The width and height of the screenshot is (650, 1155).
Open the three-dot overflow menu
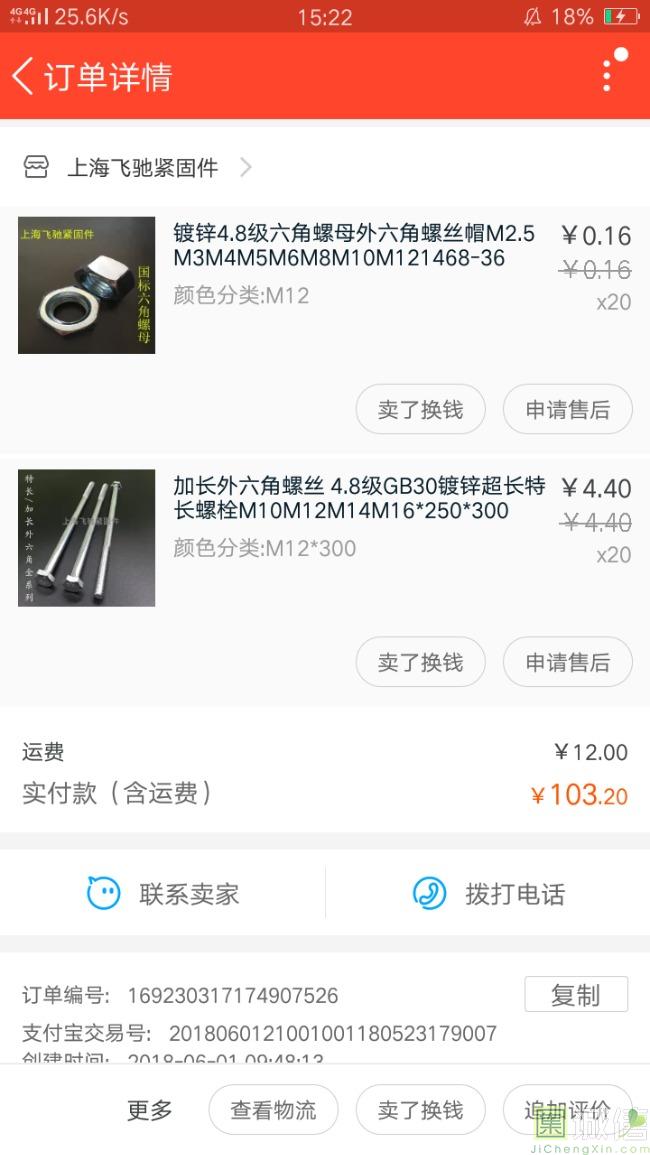[x=607, y=76]
